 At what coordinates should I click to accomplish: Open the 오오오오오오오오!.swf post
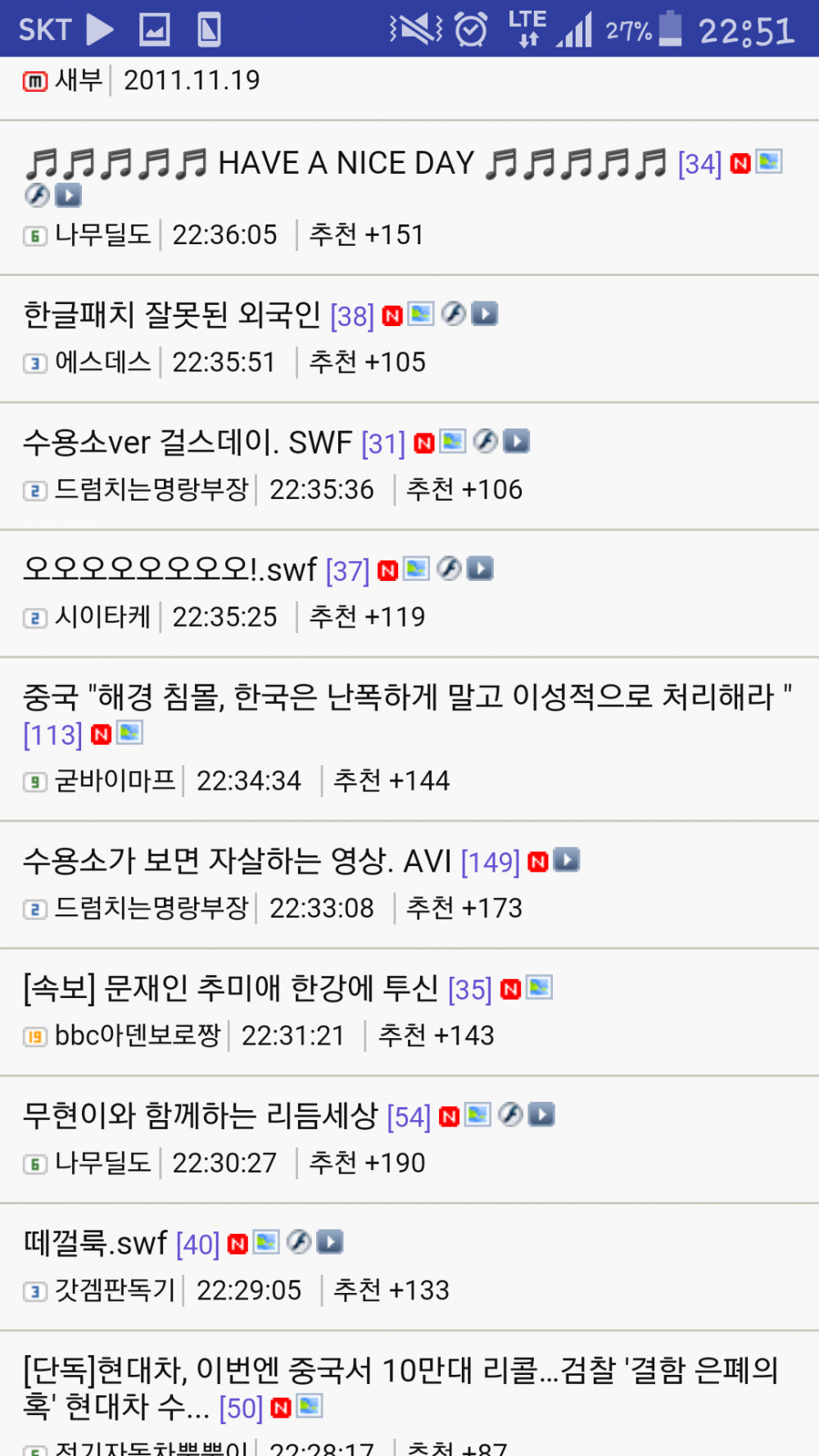point(170,570)
